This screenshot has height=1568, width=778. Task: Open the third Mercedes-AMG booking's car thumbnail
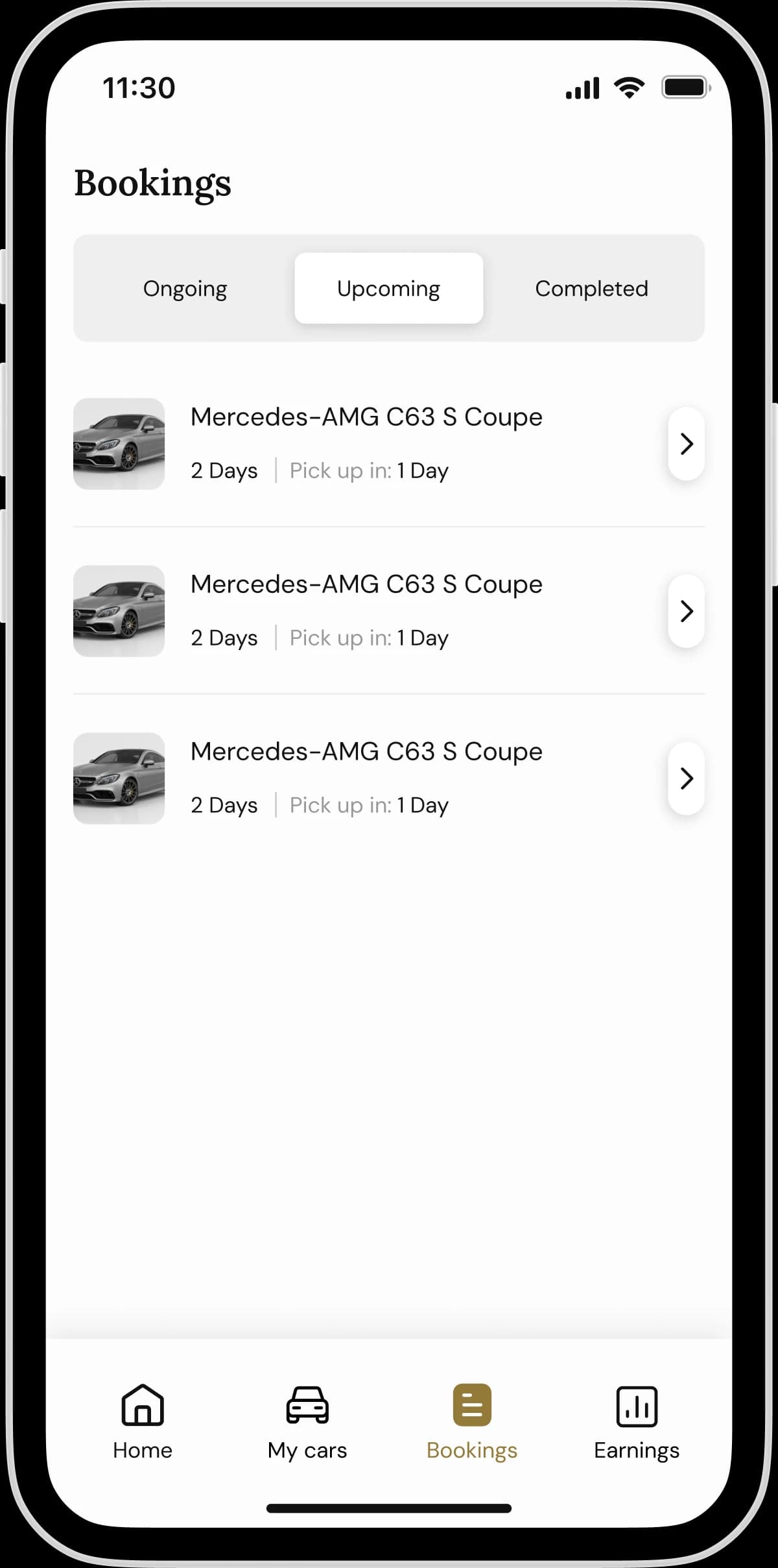click(x=119, y=778)
